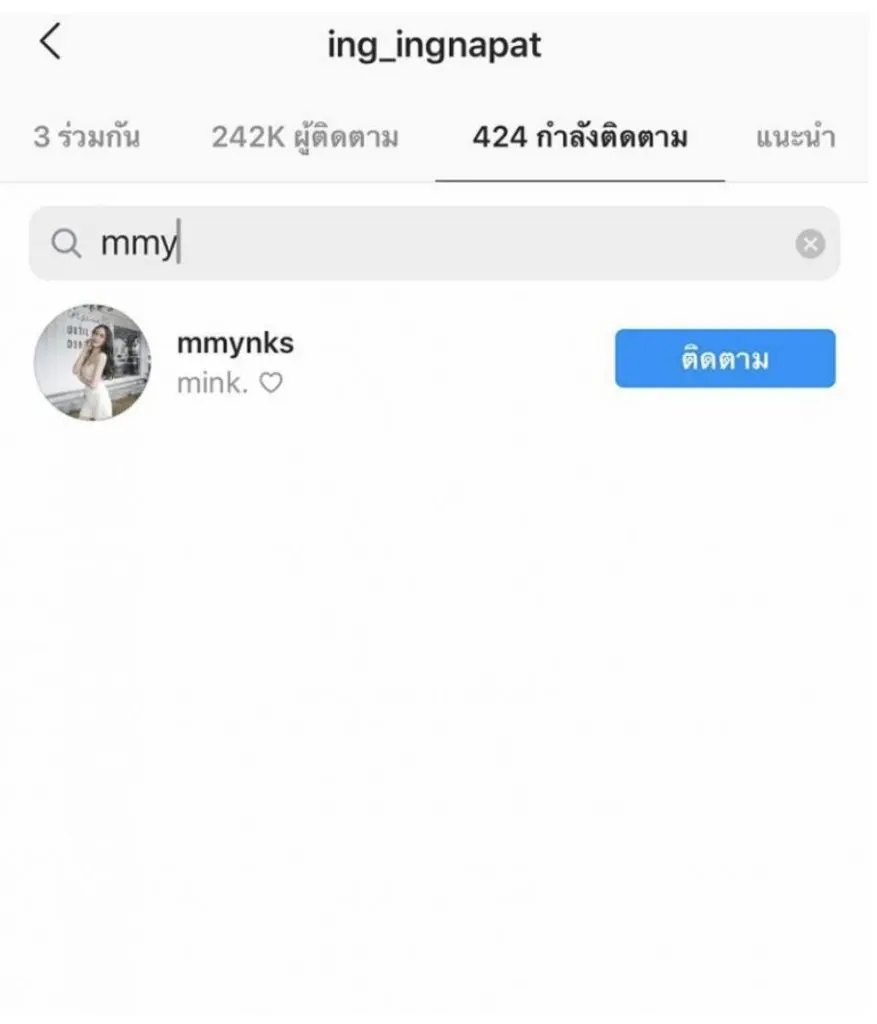
Task: Follow mmynks with the ติดตาม button
Action: (724, 358)
